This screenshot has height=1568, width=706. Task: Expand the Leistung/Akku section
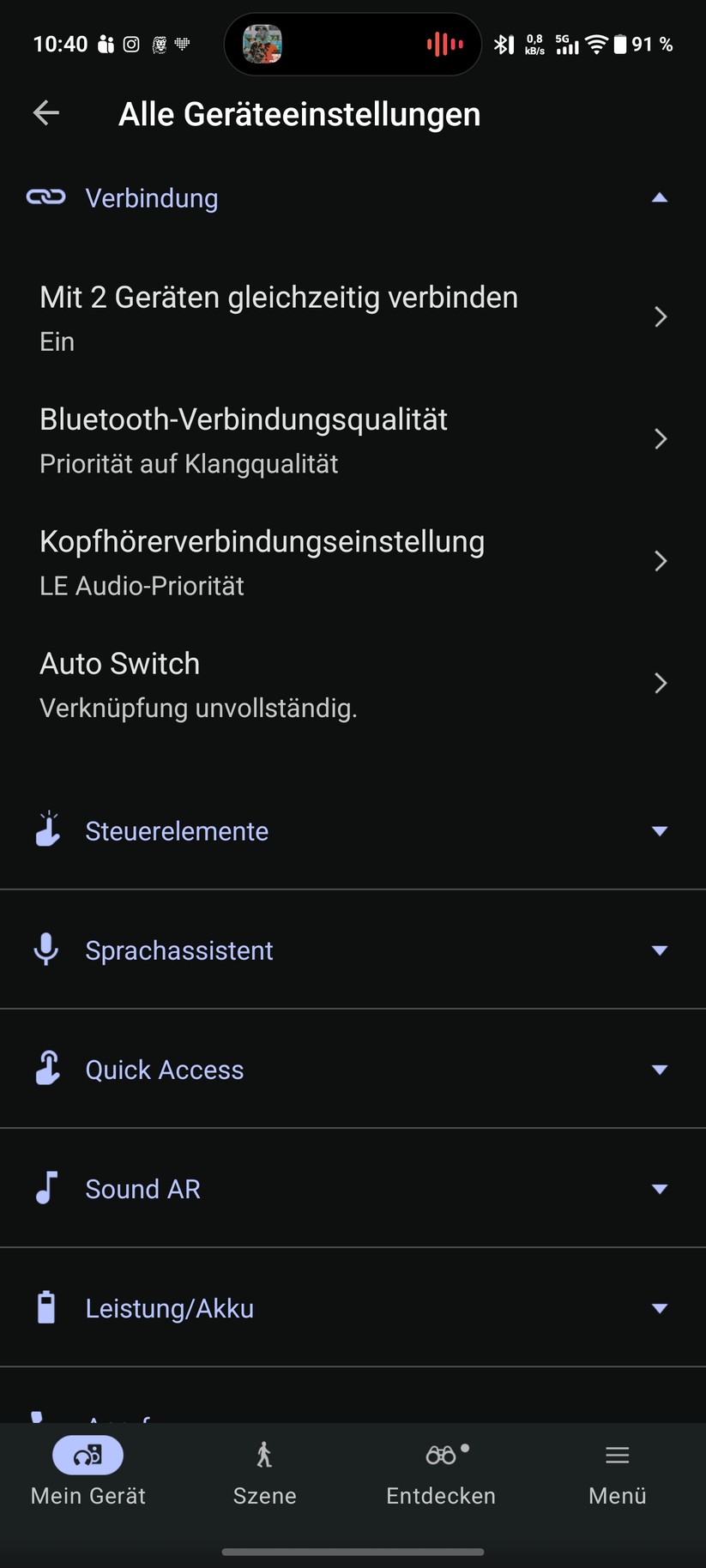coord(353,1307)
